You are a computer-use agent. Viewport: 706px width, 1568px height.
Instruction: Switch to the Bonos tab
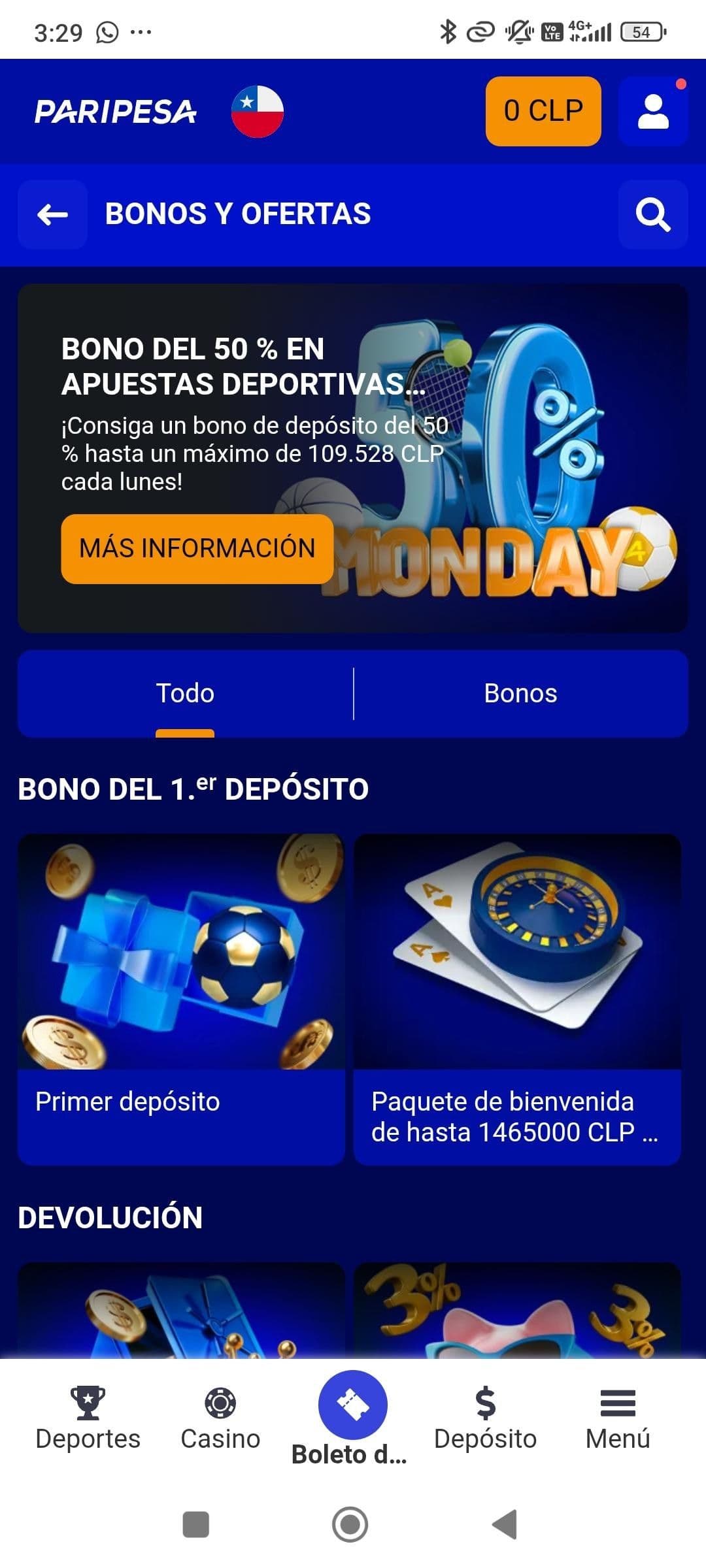520,693
